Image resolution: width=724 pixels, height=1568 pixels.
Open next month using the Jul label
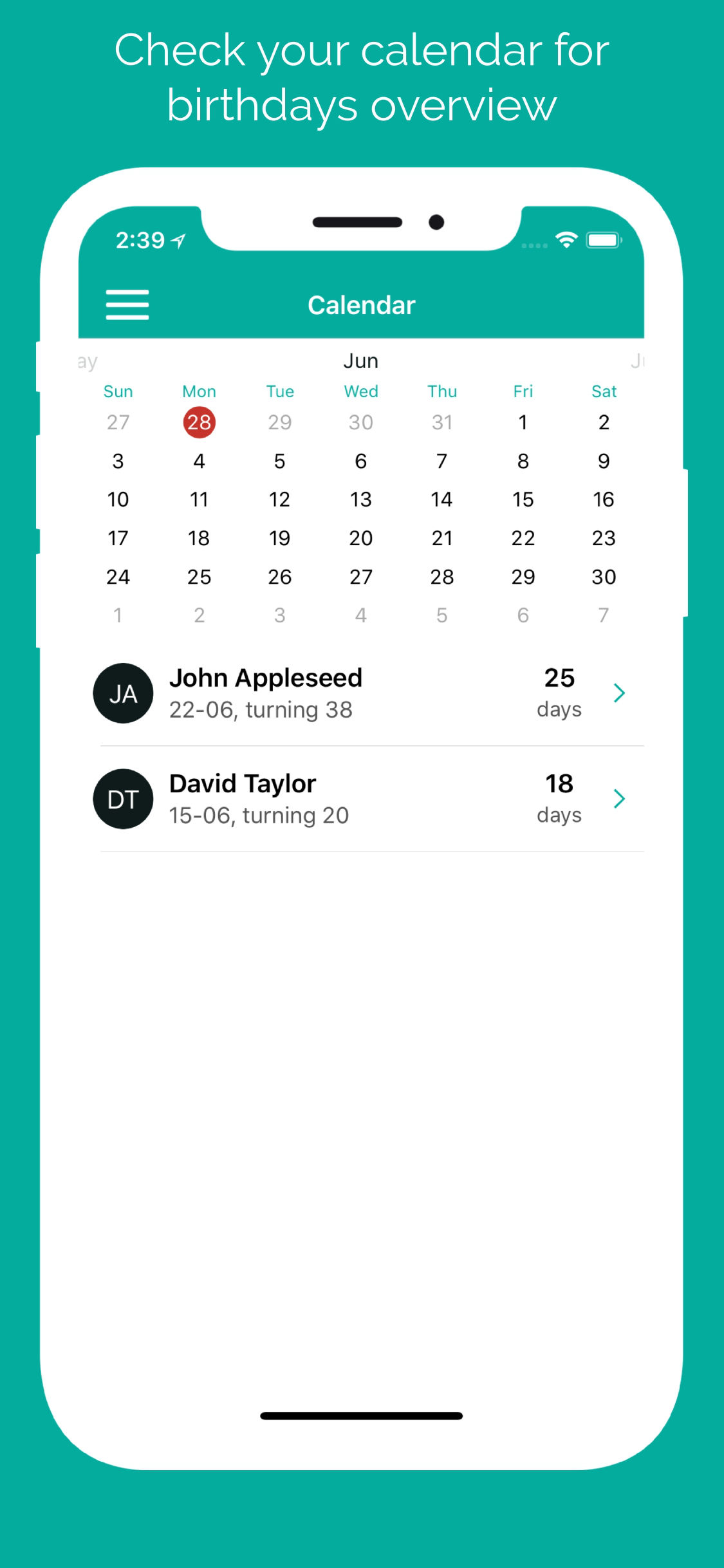640,360
